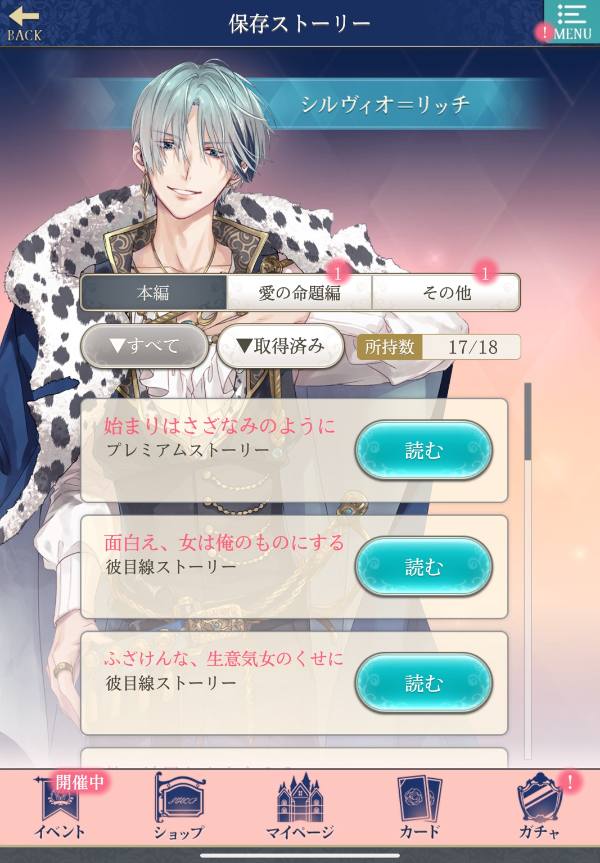
Task: Open the ショップ tab
Action: [179, 808]
